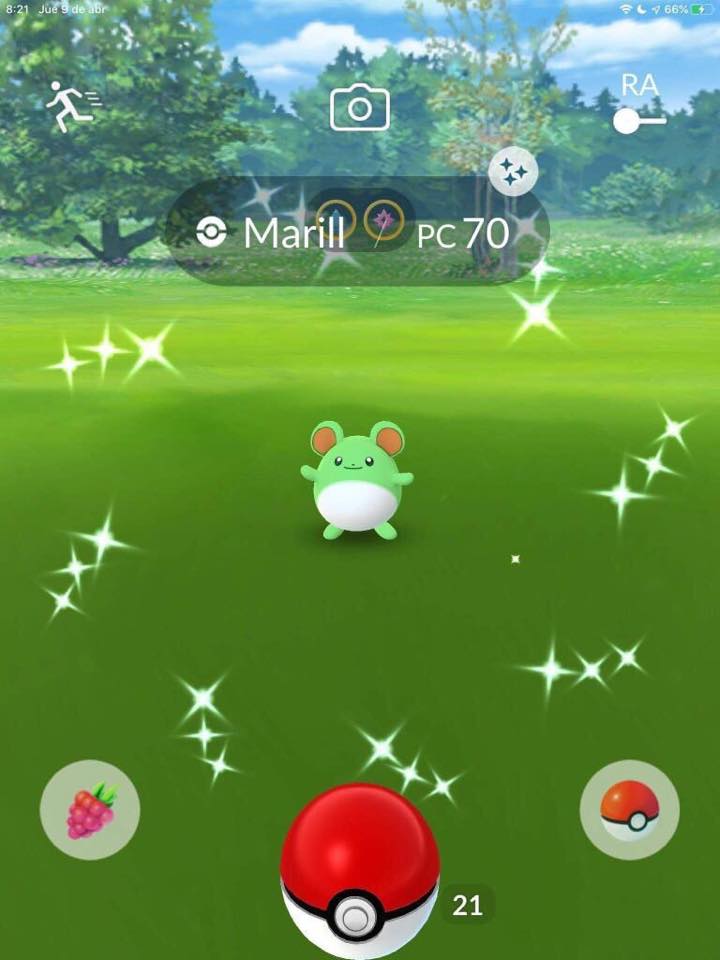Open the Poké Ball type selector
Image resolution: width=720 pixels, height=960 pixels.
point(629,809)
